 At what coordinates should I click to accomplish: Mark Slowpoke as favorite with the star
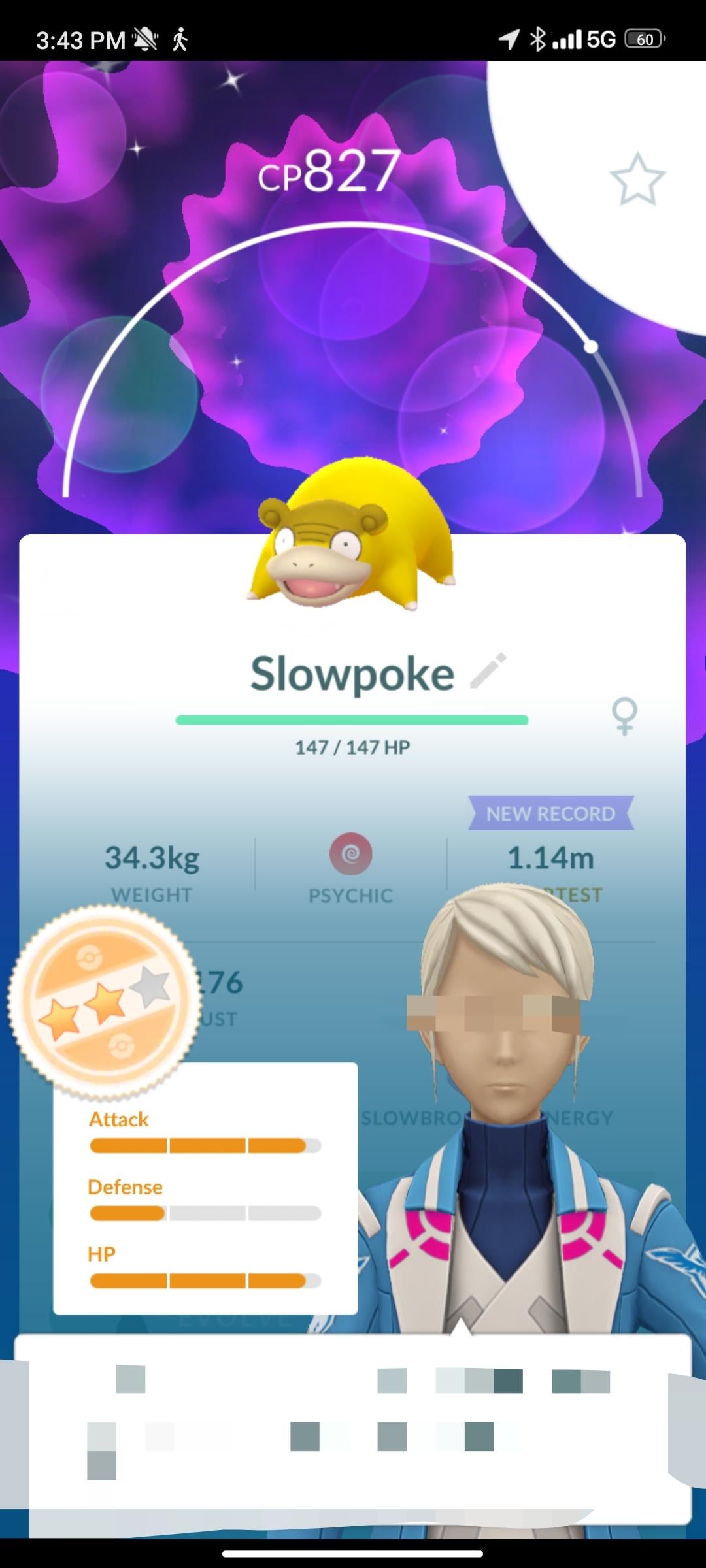point(637,179)
